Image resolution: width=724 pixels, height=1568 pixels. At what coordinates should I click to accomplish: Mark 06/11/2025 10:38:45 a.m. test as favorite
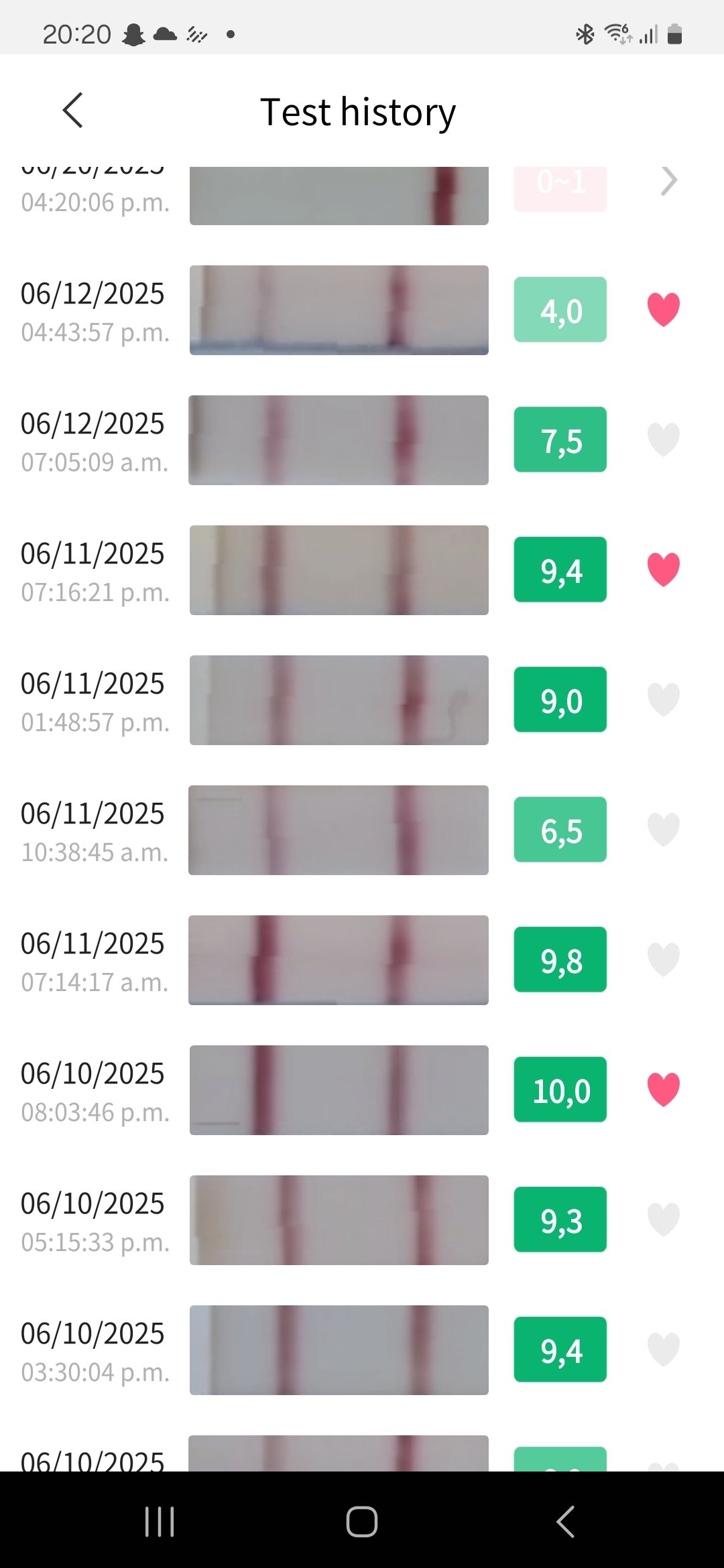pyautogui.click(x=663, y=830)
